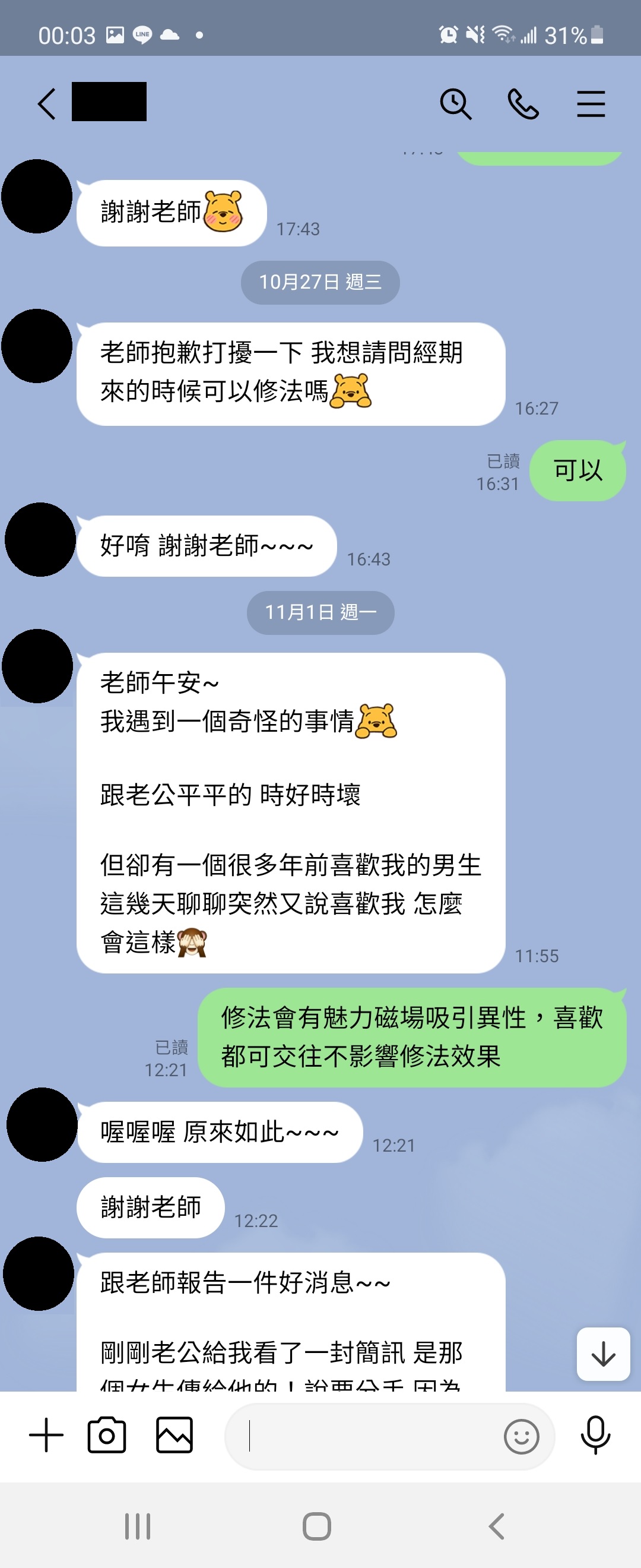This screenshot has height=1568, width=641.
Task: Tap the system home button
Action: point(317,1526)
